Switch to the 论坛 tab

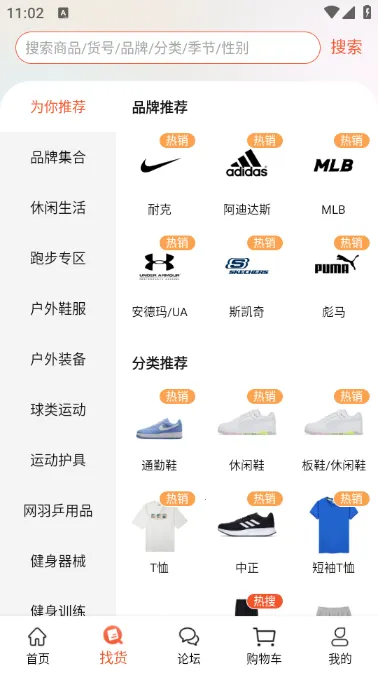click(189, 646)
